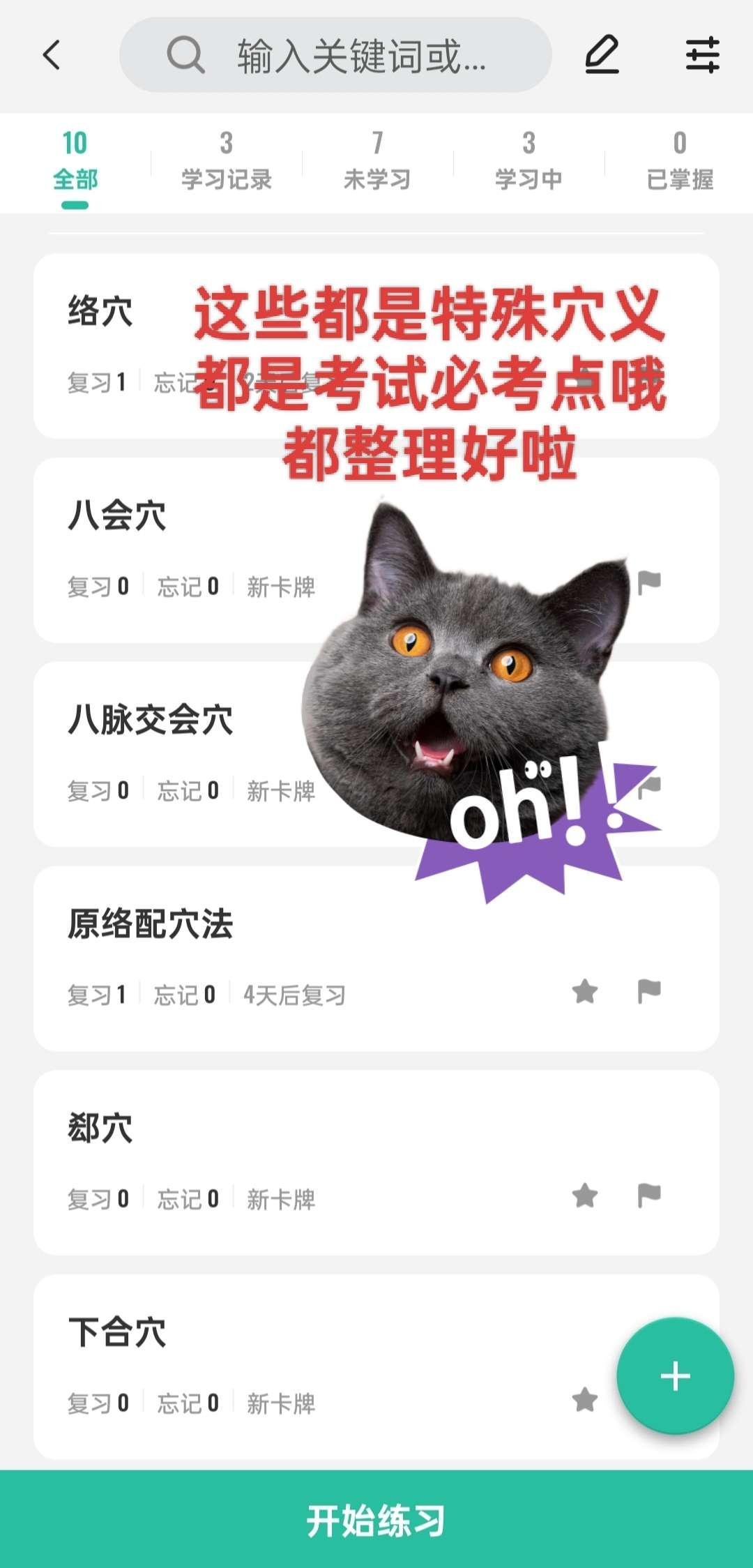Star the 郄穴 card
The height and width of the screenshot is (1568, 753).
pyautogui.click(x=585, y=1196)
